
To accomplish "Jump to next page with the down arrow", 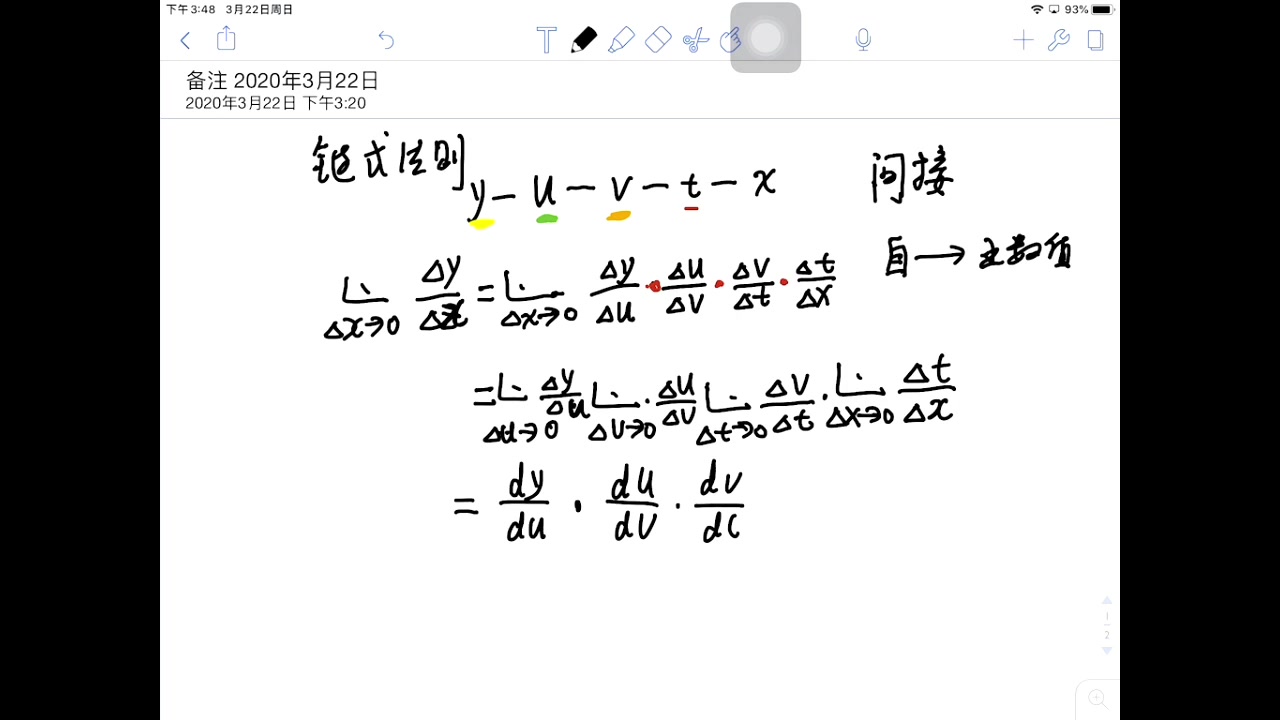I will click(x=1107, y=651).
